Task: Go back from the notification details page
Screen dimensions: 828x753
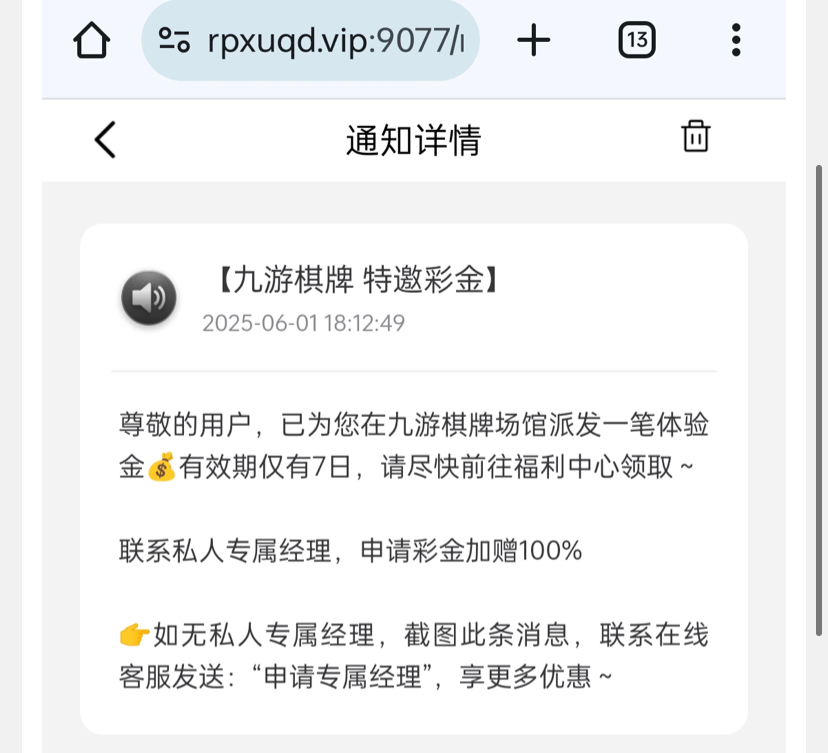Action: [105, 140]
